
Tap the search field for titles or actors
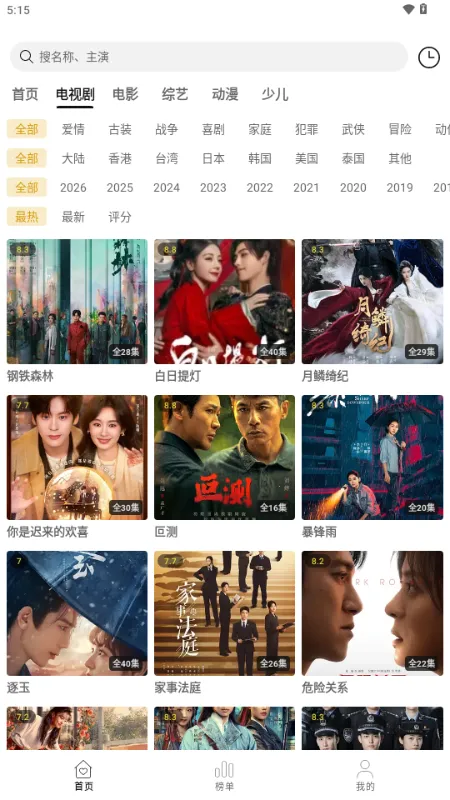[x=209, y=57]
